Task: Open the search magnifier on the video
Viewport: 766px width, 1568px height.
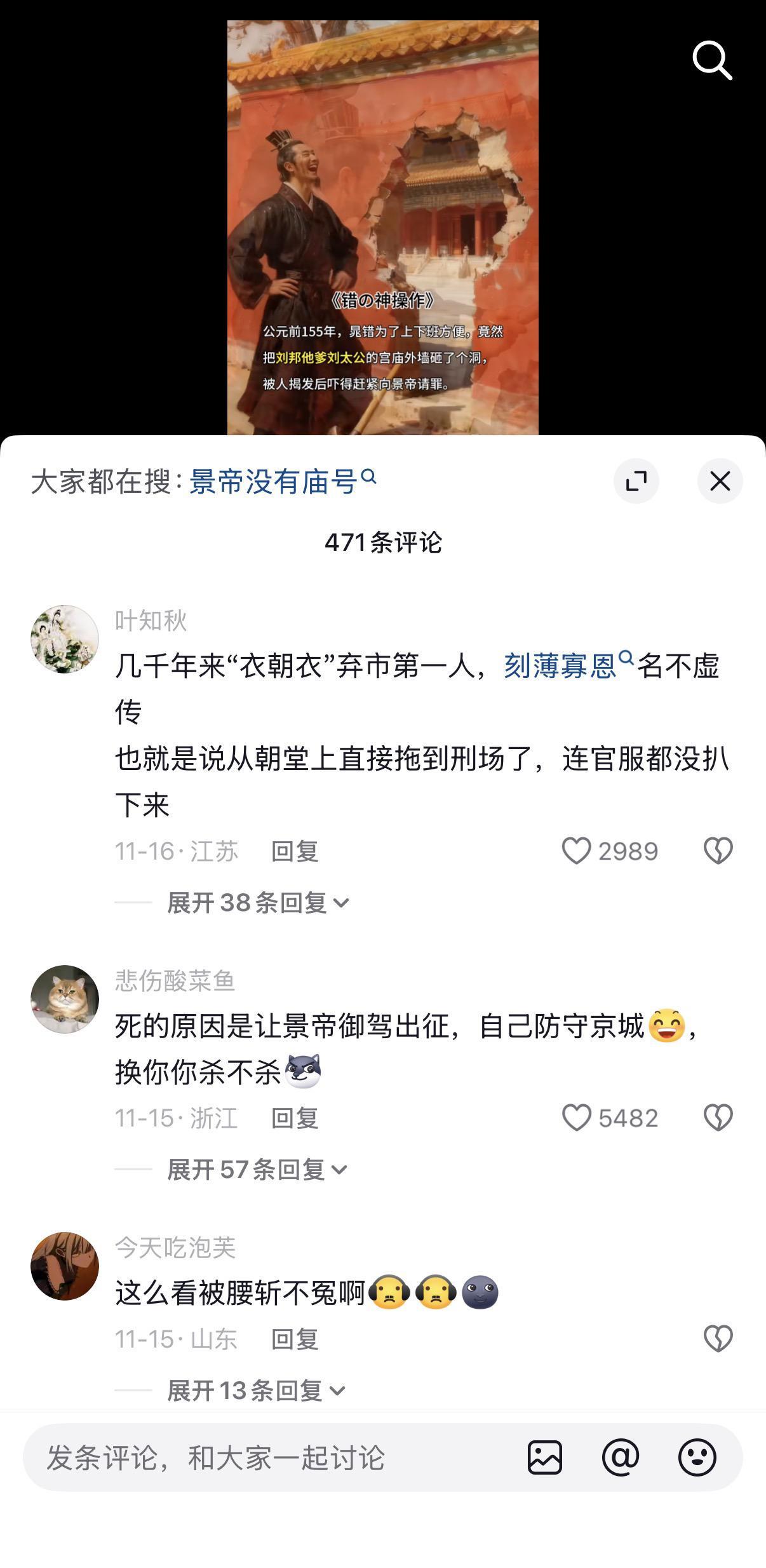Action: (711, 60)
